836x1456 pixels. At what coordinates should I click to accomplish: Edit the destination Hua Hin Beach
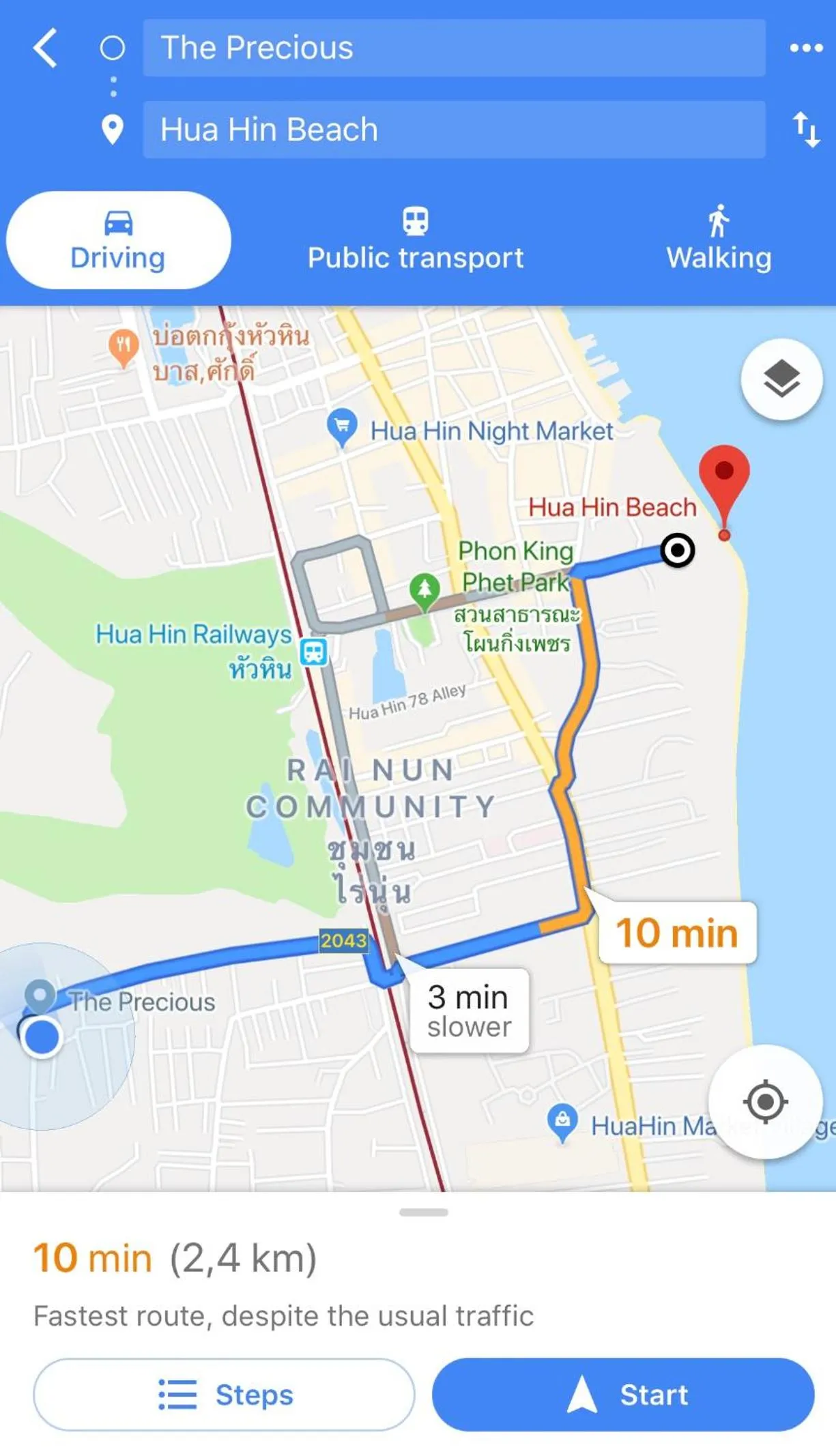coord(453,130)
